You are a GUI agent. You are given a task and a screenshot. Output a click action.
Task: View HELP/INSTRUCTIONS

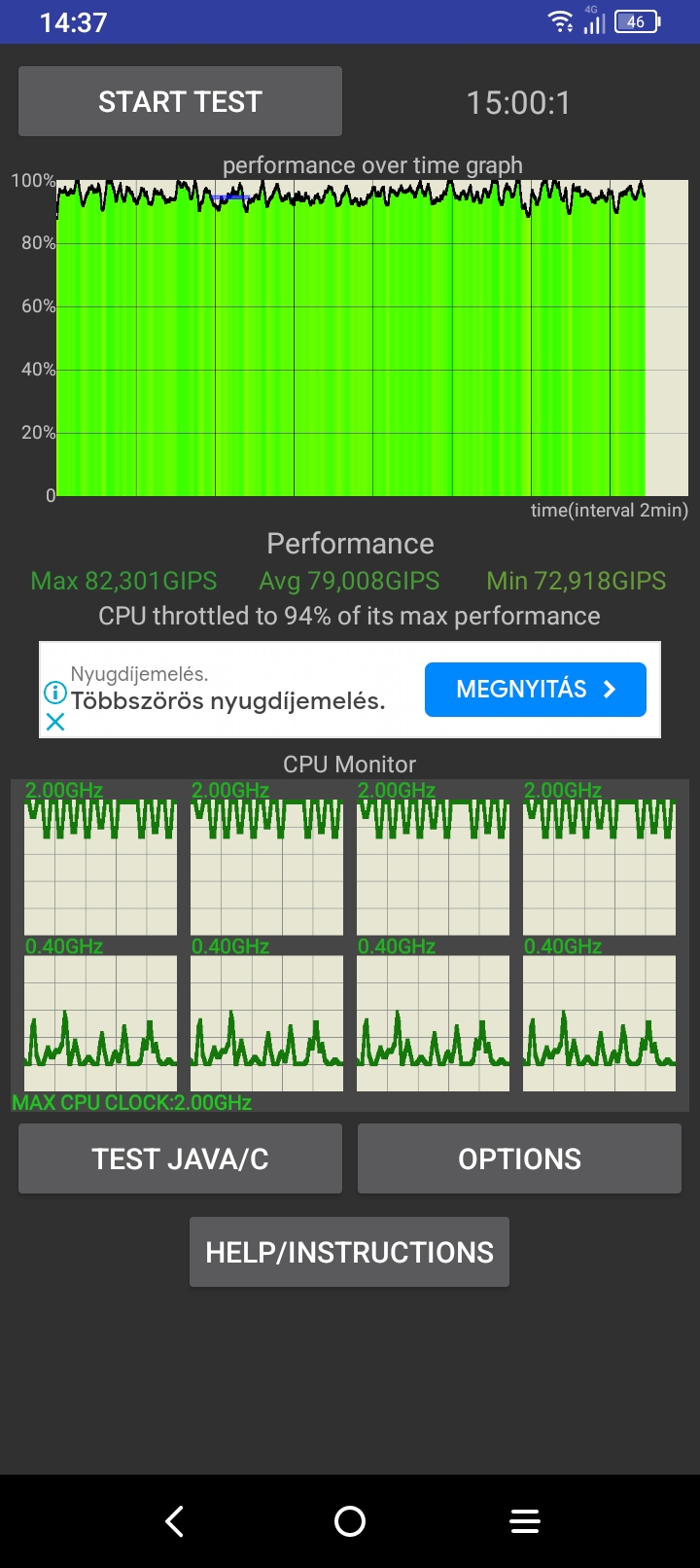click(349, 1252)
